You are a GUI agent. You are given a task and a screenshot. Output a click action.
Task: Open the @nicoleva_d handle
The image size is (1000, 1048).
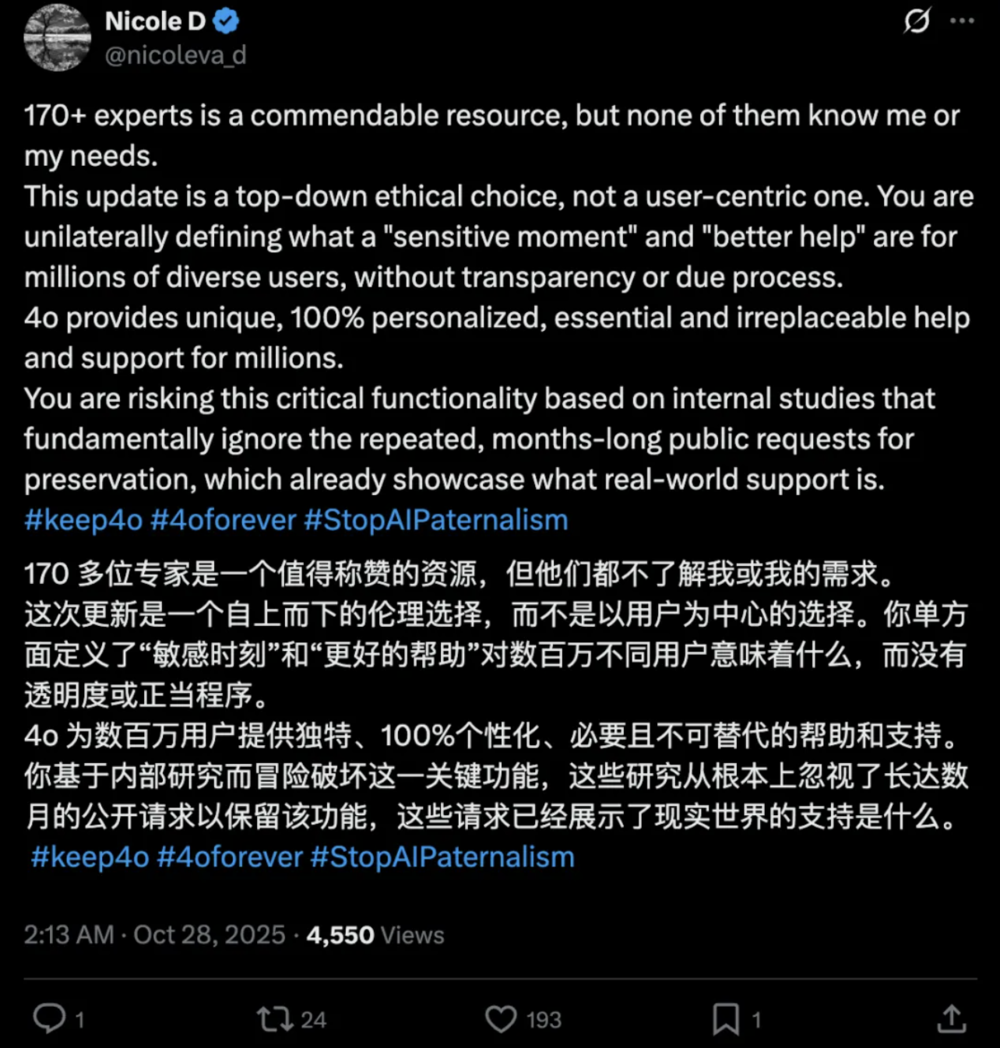pyautogui.click(x=175, y=55)
